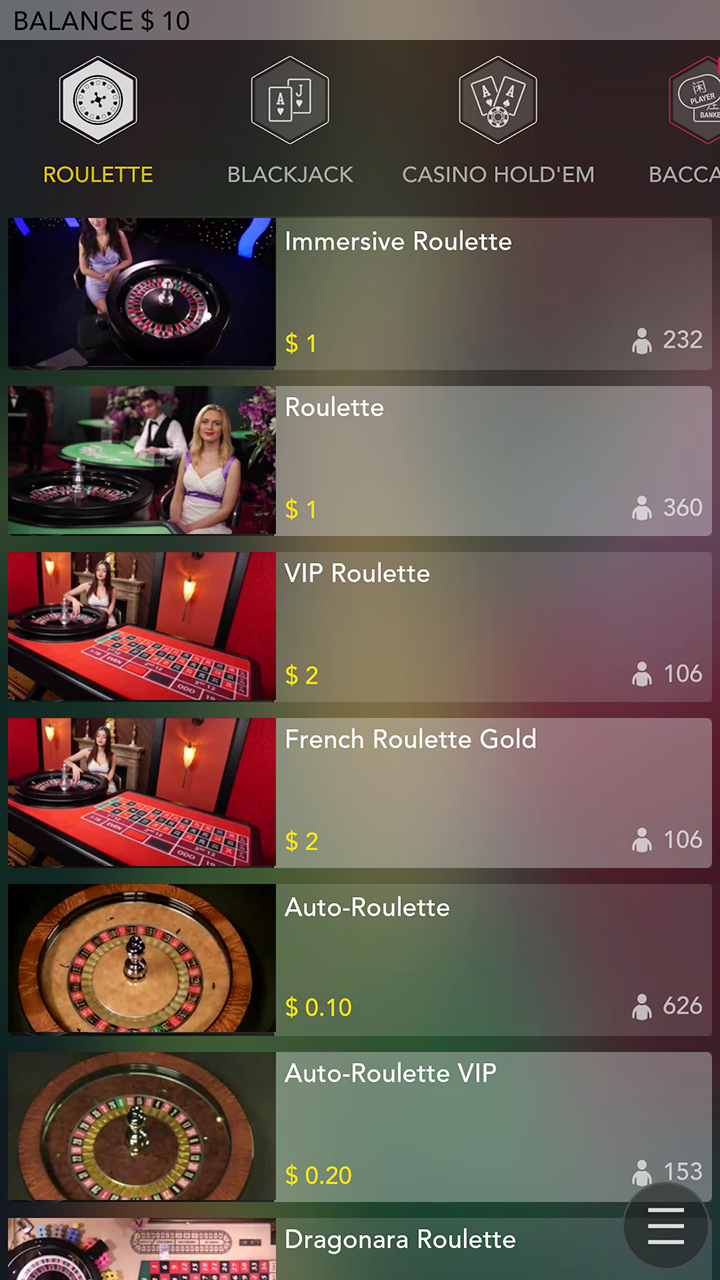The image size is (720, 1280).
Task: Open the Auto-Roulette $0.10 table
Action: 360,959
